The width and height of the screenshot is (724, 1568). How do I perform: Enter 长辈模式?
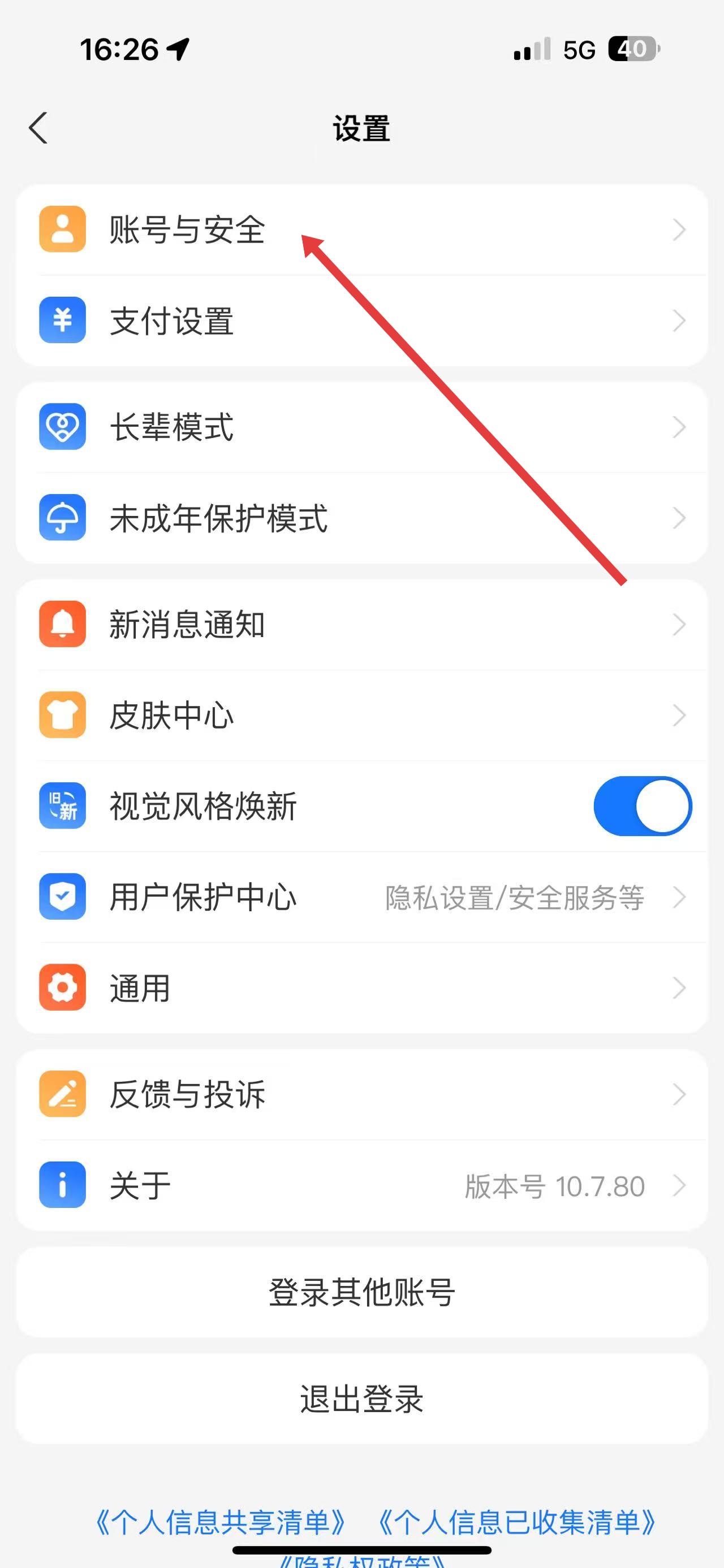point(361,427)
